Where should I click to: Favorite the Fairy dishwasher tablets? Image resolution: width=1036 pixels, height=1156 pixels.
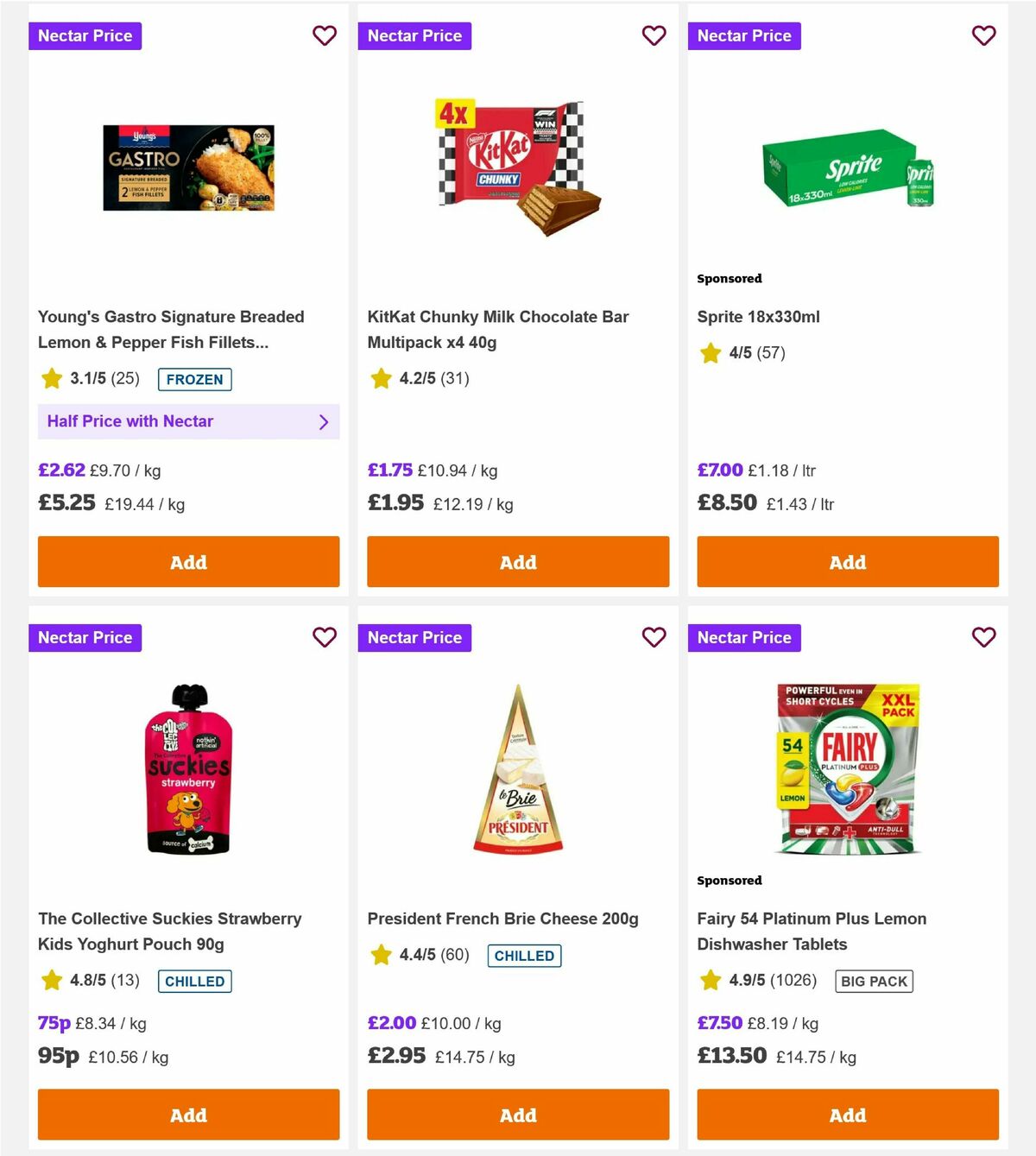(x=984, y=637)
